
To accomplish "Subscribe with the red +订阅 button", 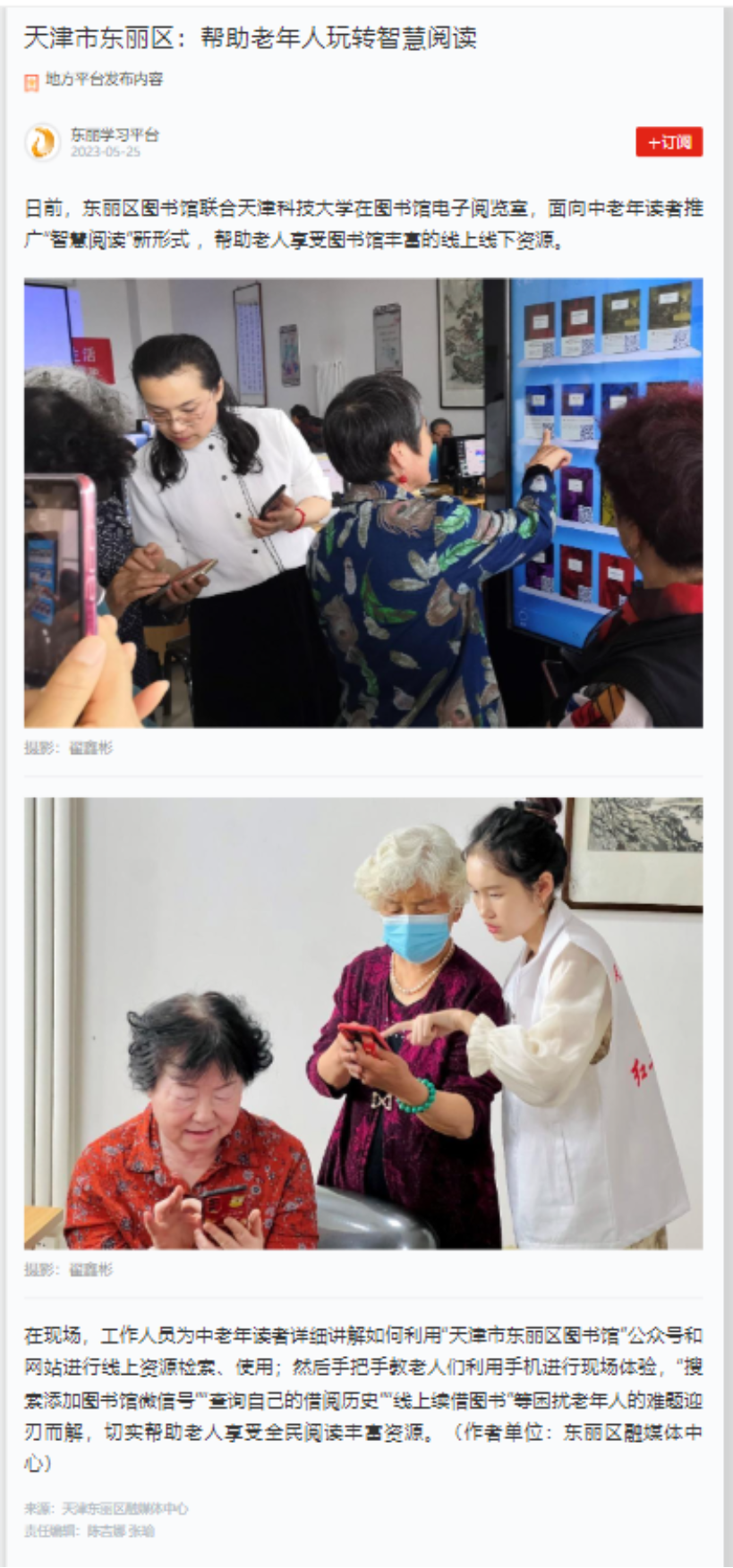I will pyautogui.click(x=669, y=142).
